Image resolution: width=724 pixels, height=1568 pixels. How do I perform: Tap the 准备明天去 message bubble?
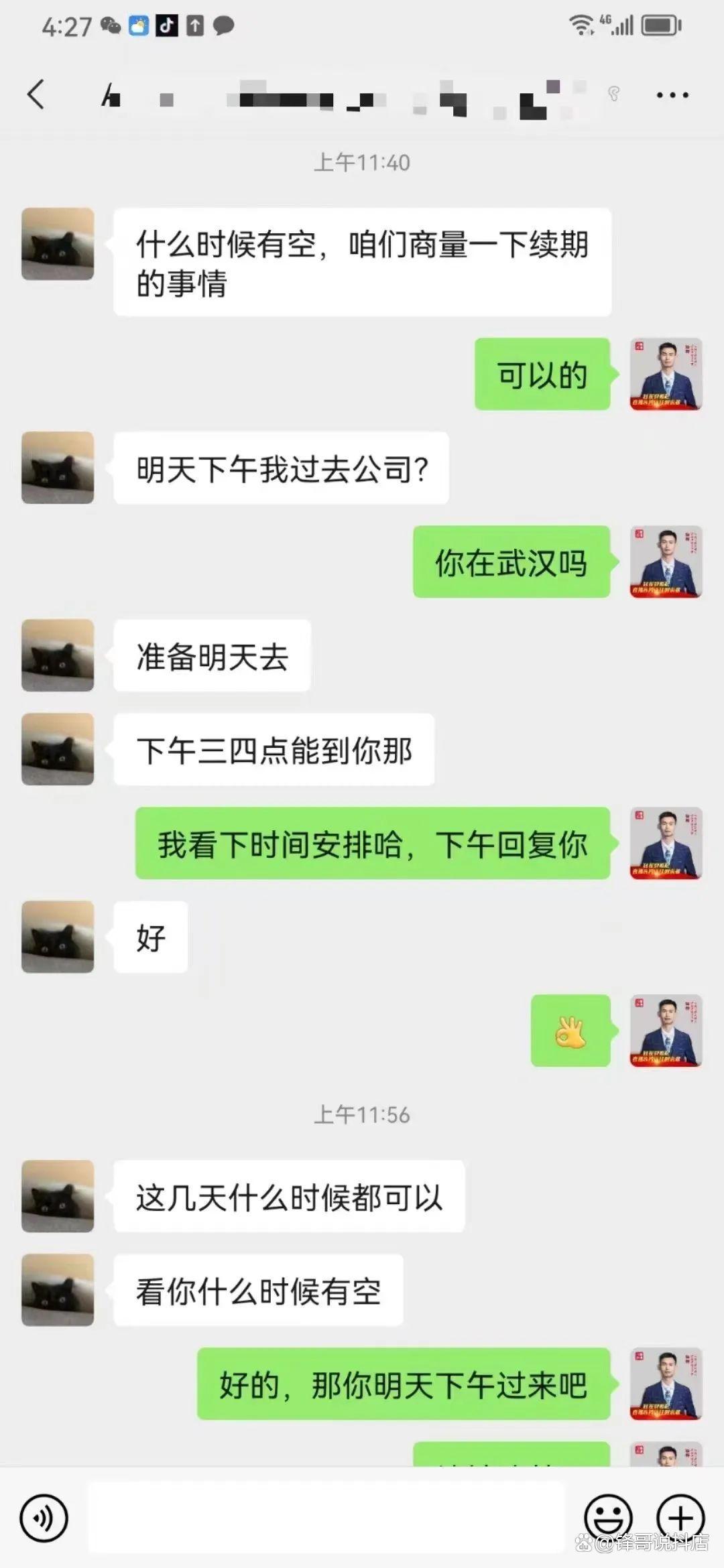210,657
